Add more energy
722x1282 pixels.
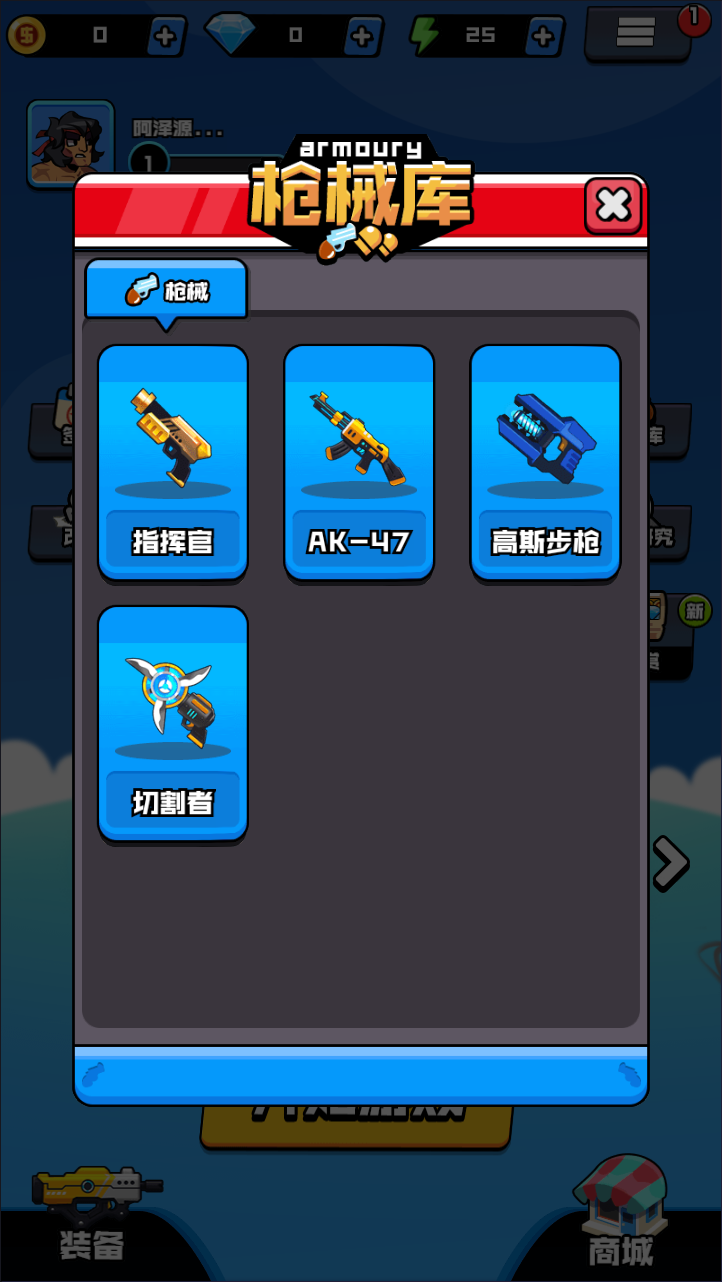click(x=542, y=36)
